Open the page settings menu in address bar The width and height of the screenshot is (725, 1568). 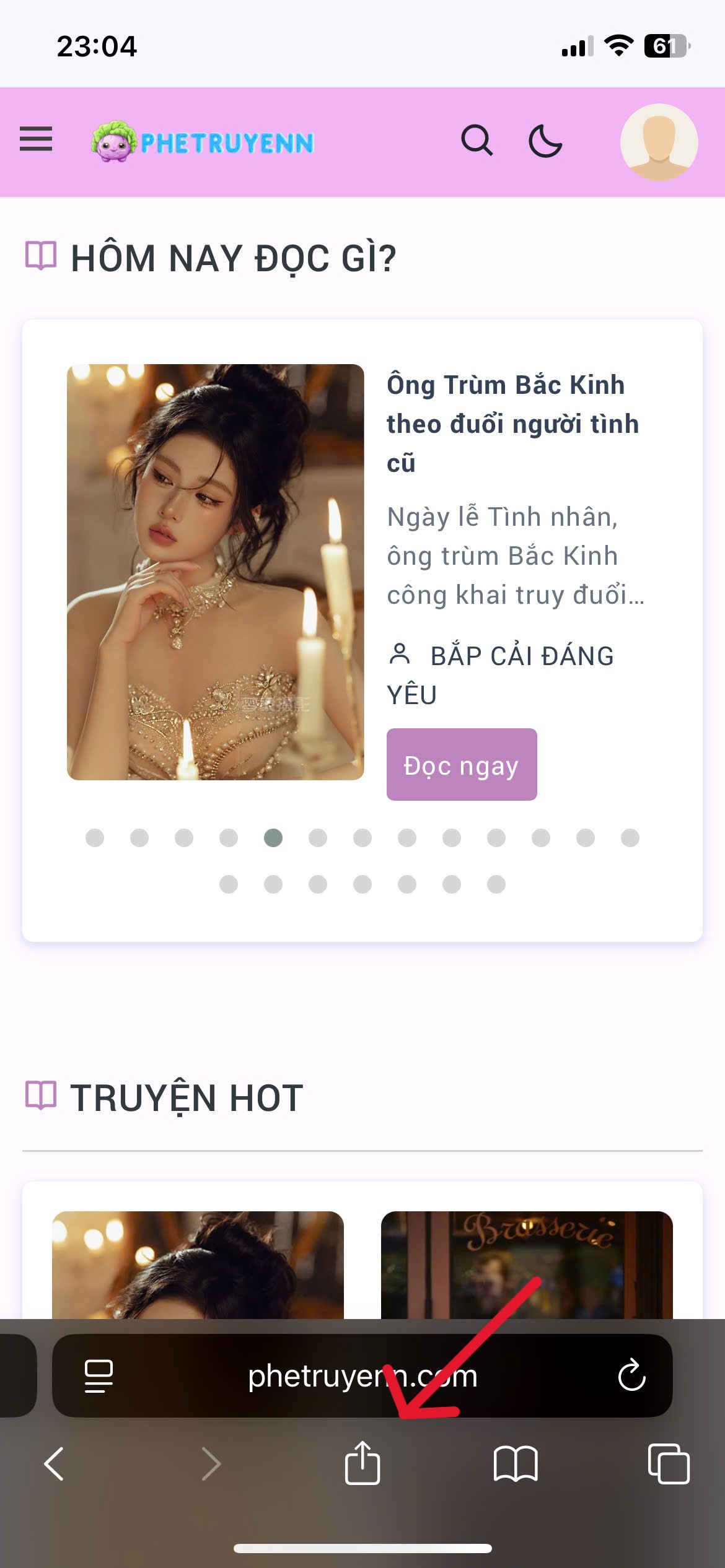pos(99,1376)
